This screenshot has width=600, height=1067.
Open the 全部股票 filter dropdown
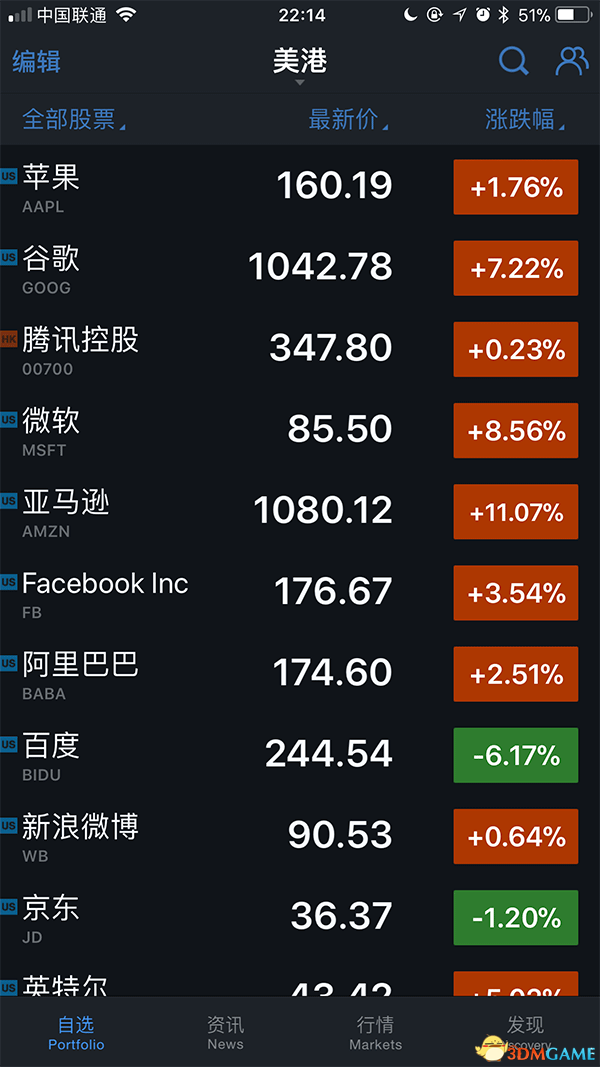[x=73, y=119]
